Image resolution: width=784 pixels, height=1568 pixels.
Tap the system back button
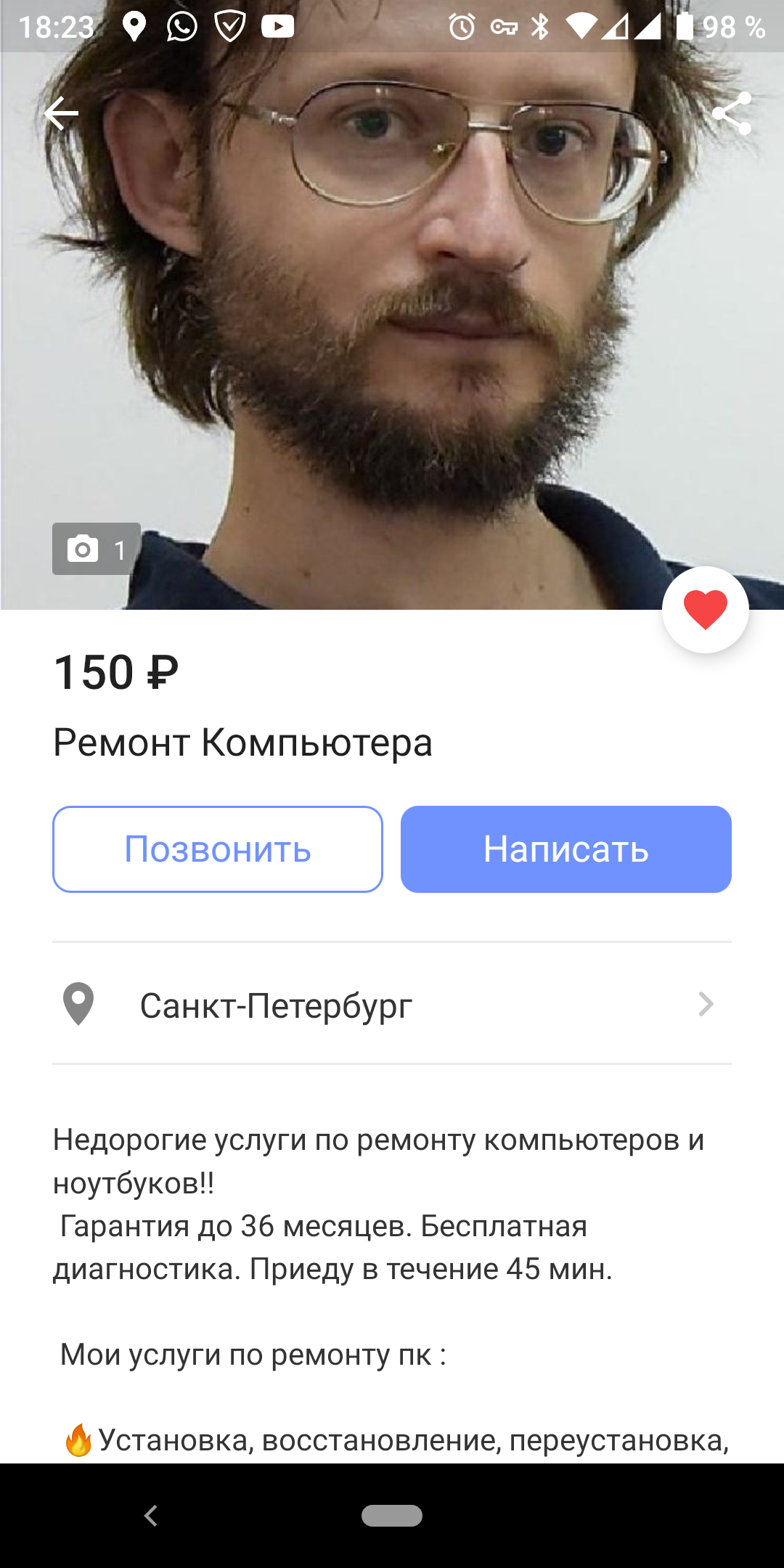pyautogui.click(x=151, y=1516)
